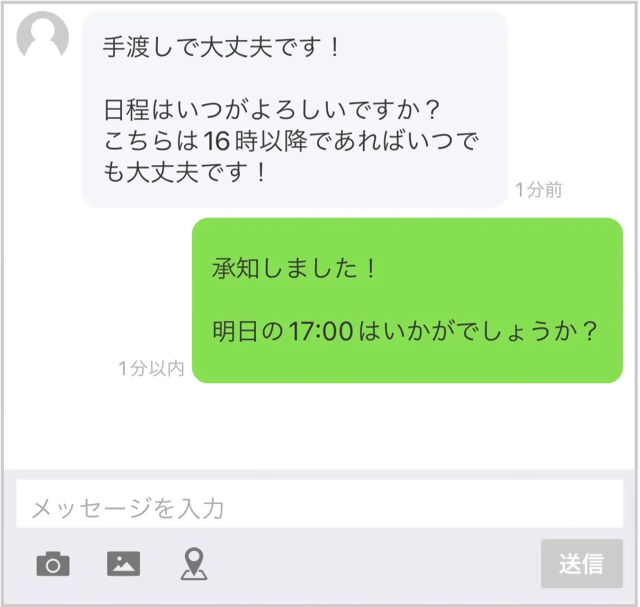
Task: Tap the メッセージを入力 text field
Action: 318,507
